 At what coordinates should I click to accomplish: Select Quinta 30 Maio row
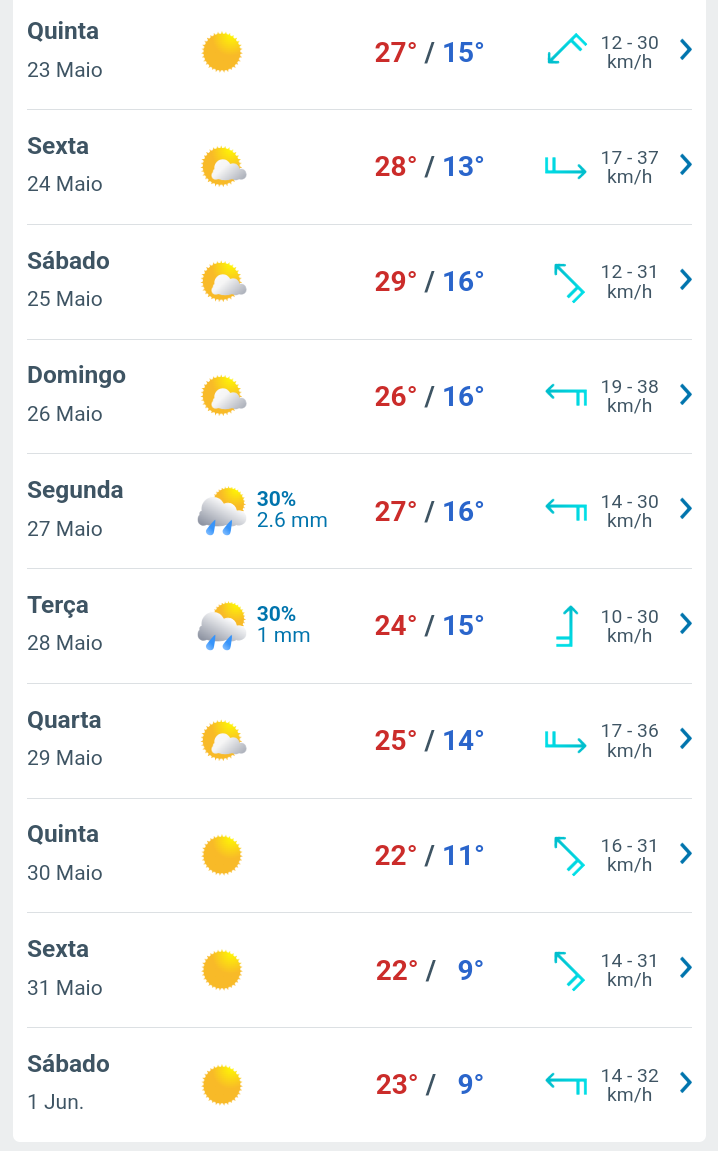(359, 855)
